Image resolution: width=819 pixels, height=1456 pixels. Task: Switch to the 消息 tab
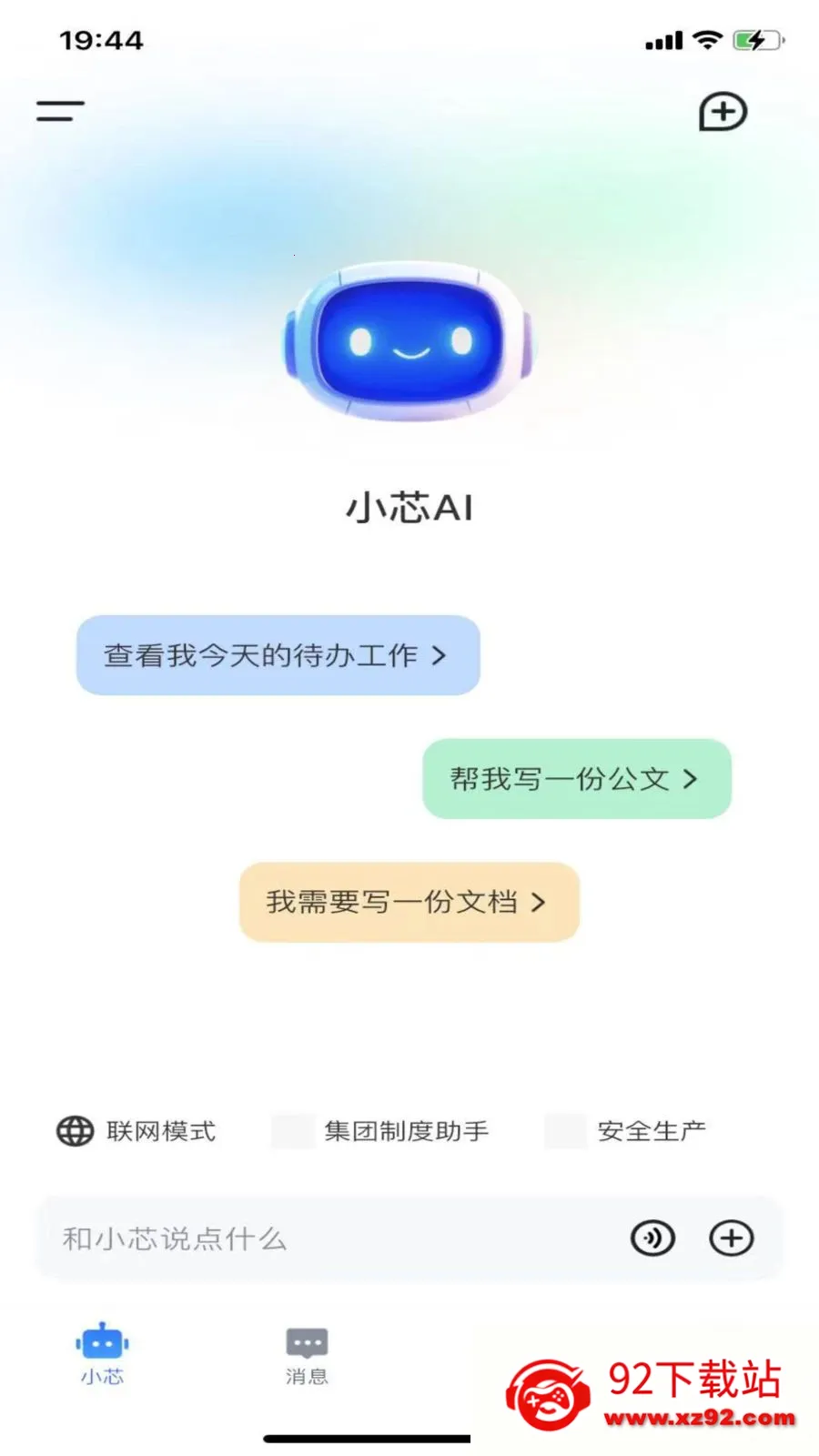307,1356
